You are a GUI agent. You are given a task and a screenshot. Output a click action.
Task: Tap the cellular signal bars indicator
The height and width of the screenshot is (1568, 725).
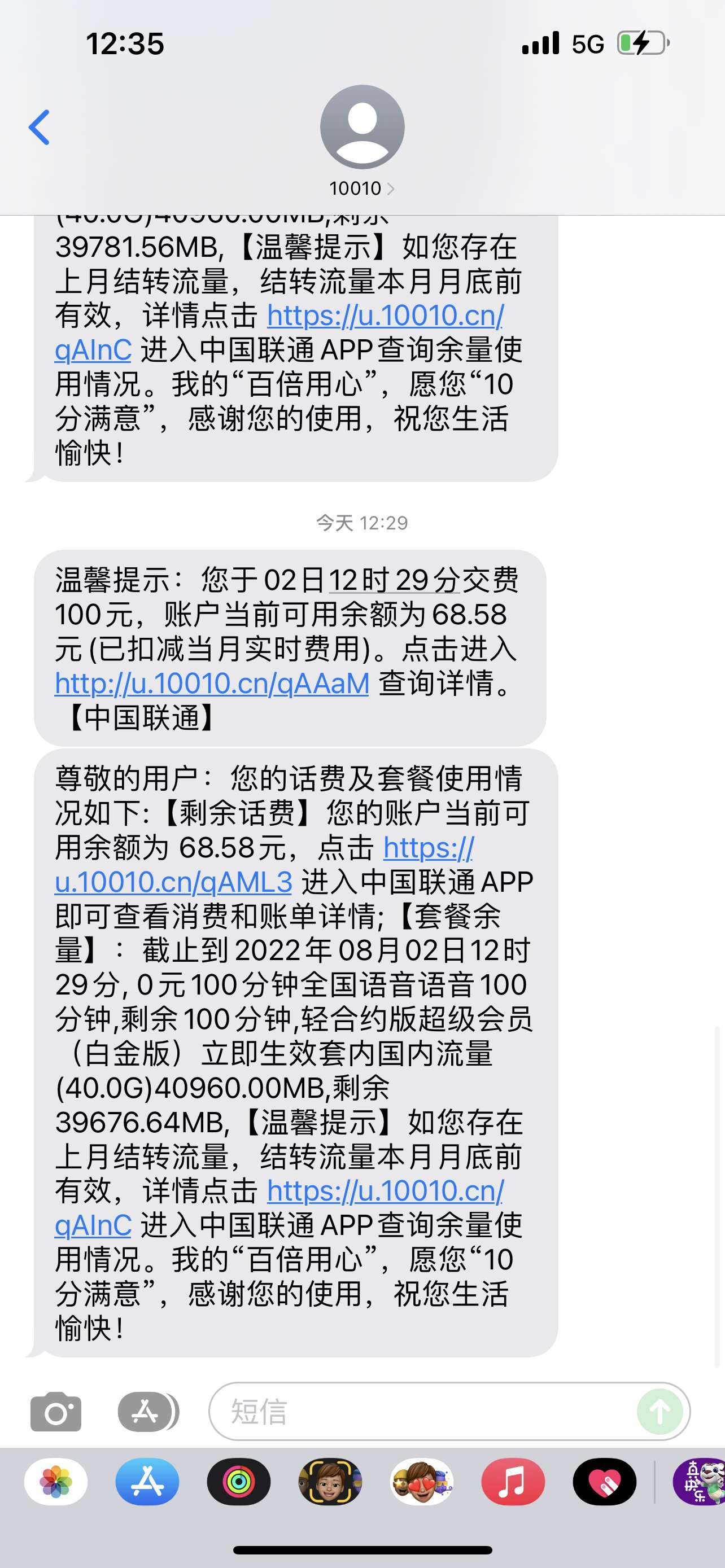(x=540, y=45)
